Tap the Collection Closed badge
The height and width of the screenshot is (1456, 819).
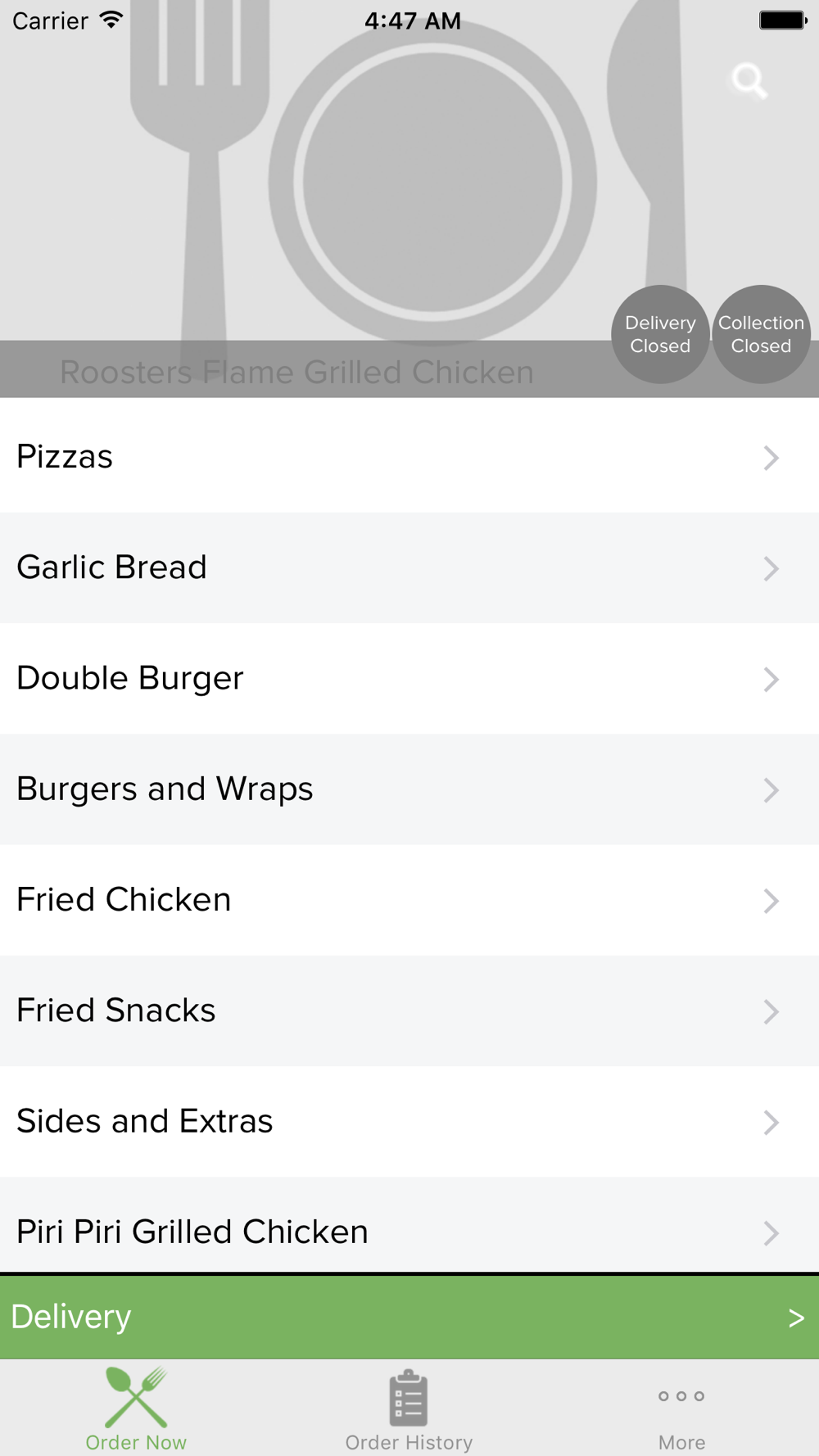coord(761,334)
